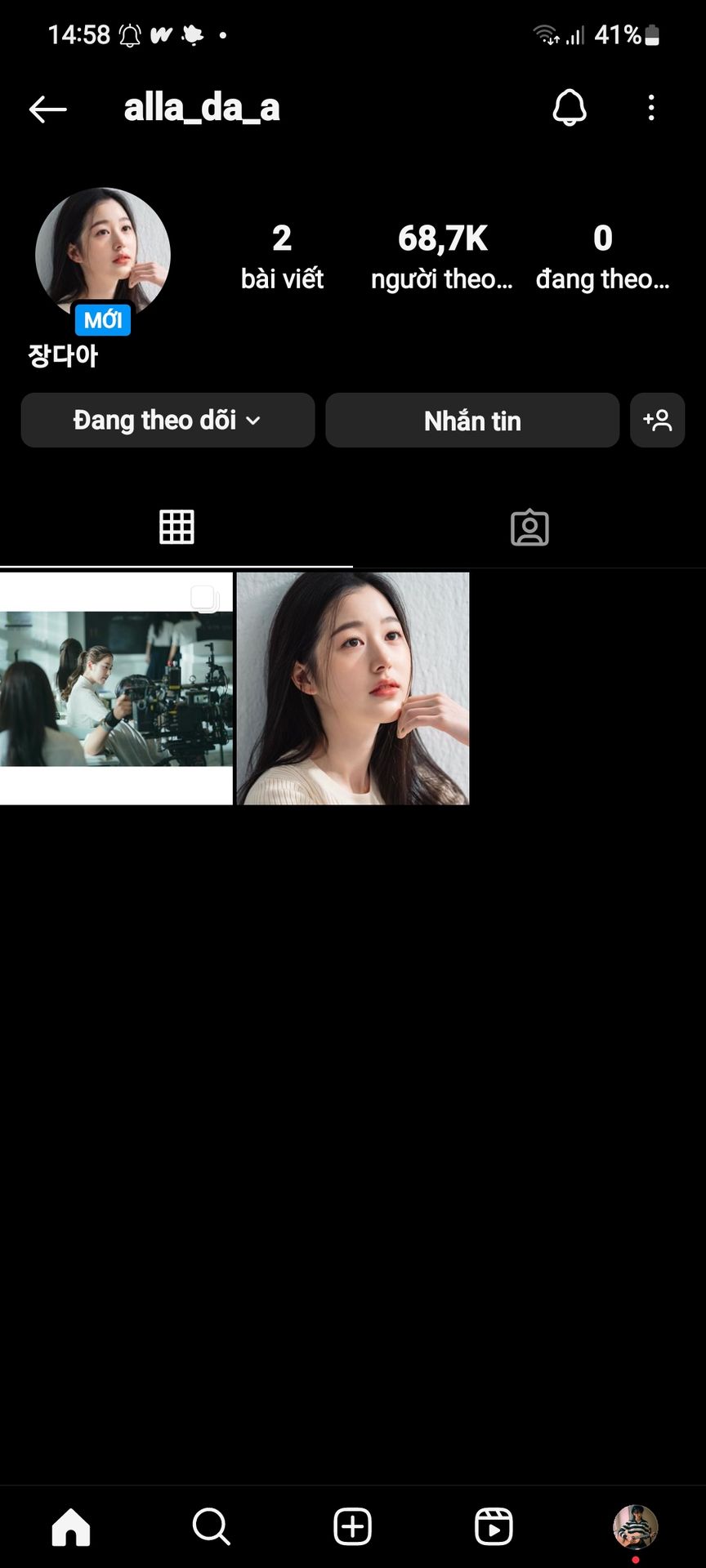
Task: View the profile picture story
Action: tap(103, 254)
